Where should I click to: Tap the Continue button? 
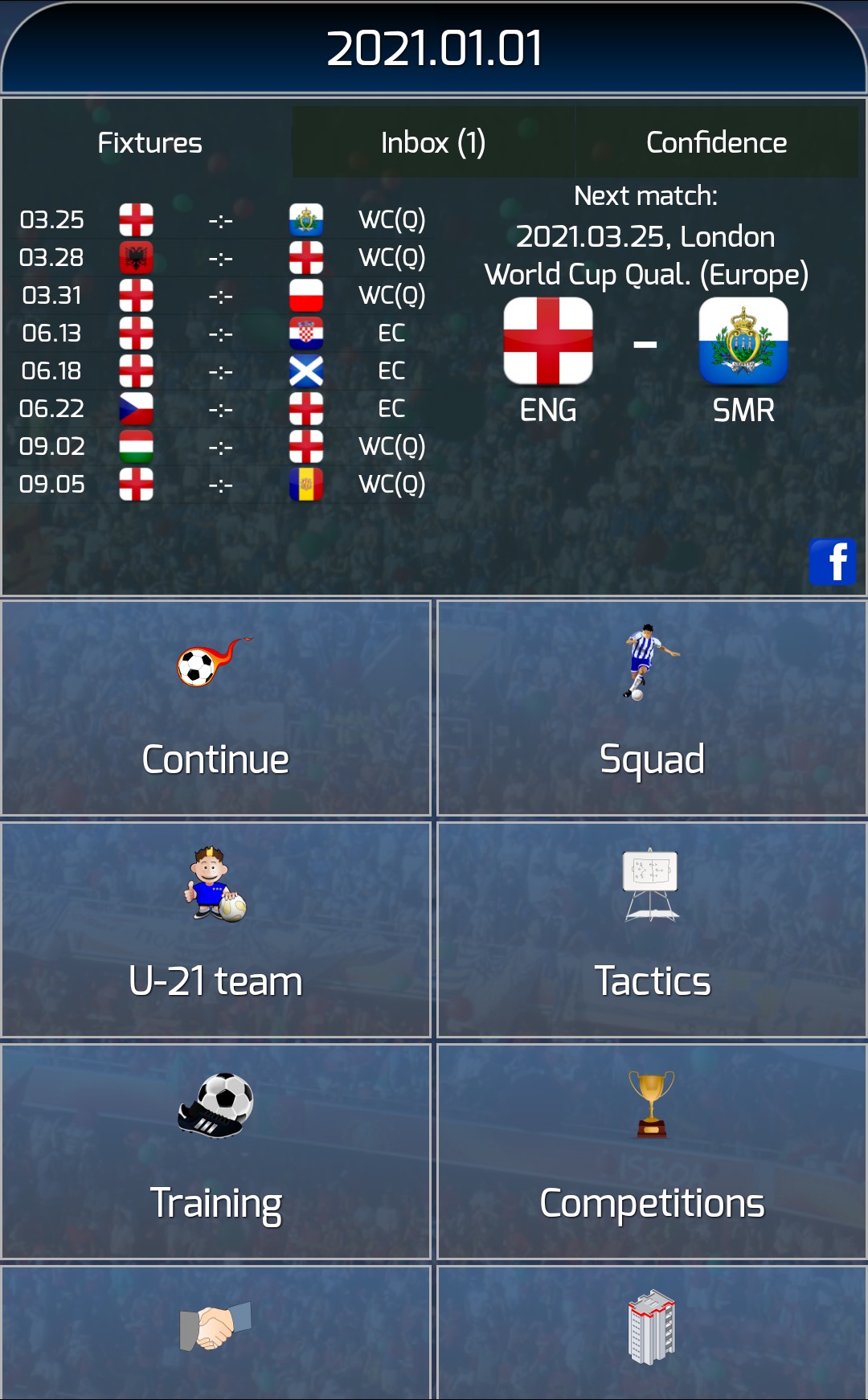coord(216,708)
